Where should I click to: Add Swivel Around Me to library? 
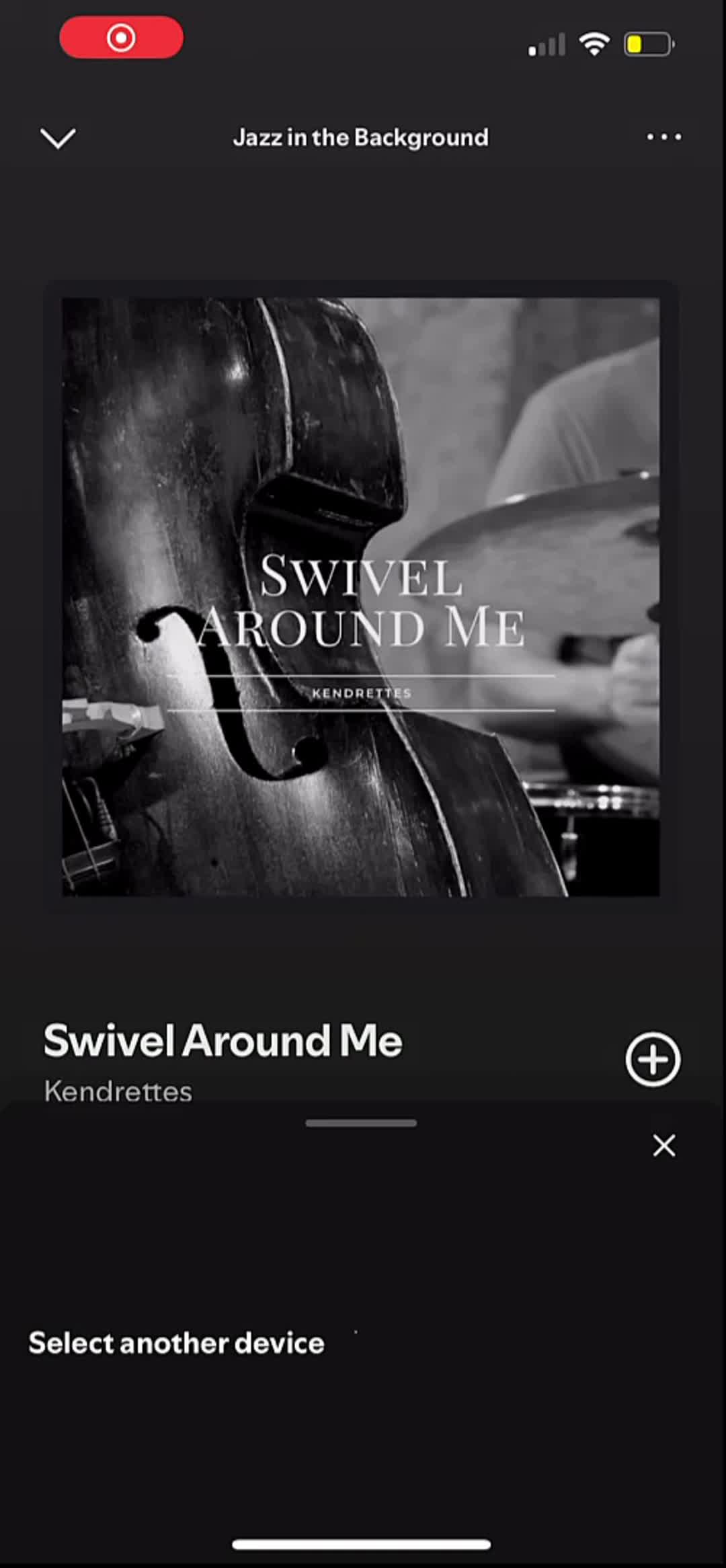tap(653, 1060)
